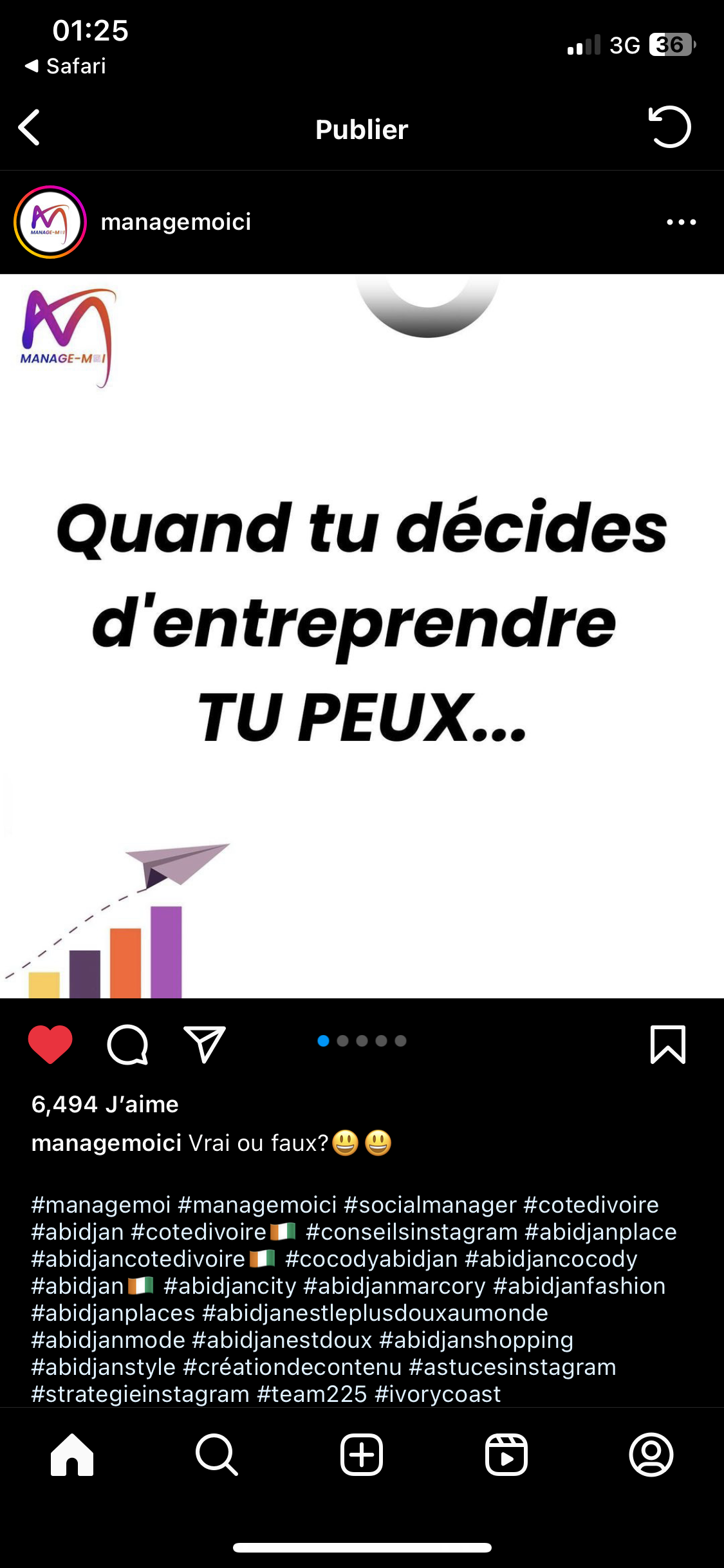Return to Safari via the status bar link
This screenshot has width=724, height=1568.
point(66,66)
